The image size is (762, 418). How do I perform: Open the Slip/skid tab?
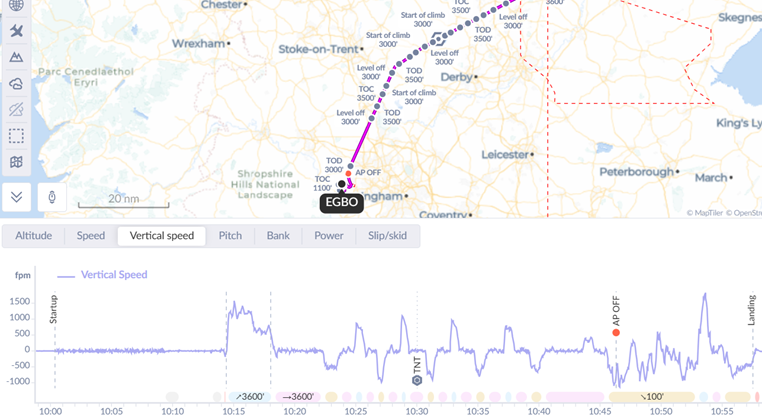pos(387,236)
